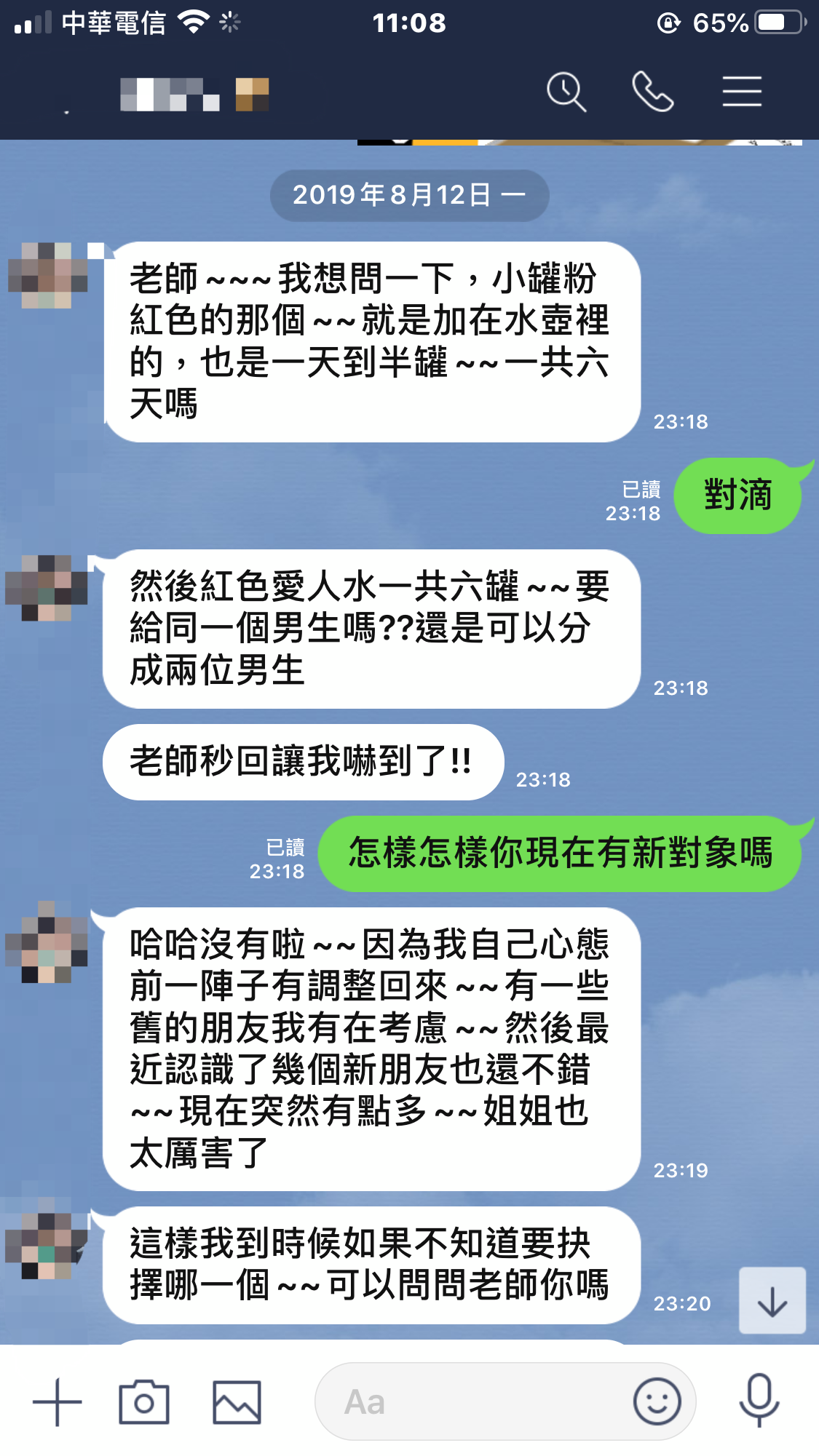Screen dimensions: 819x1456
Task: Record a voice message
Action: tap(759, 1401)
